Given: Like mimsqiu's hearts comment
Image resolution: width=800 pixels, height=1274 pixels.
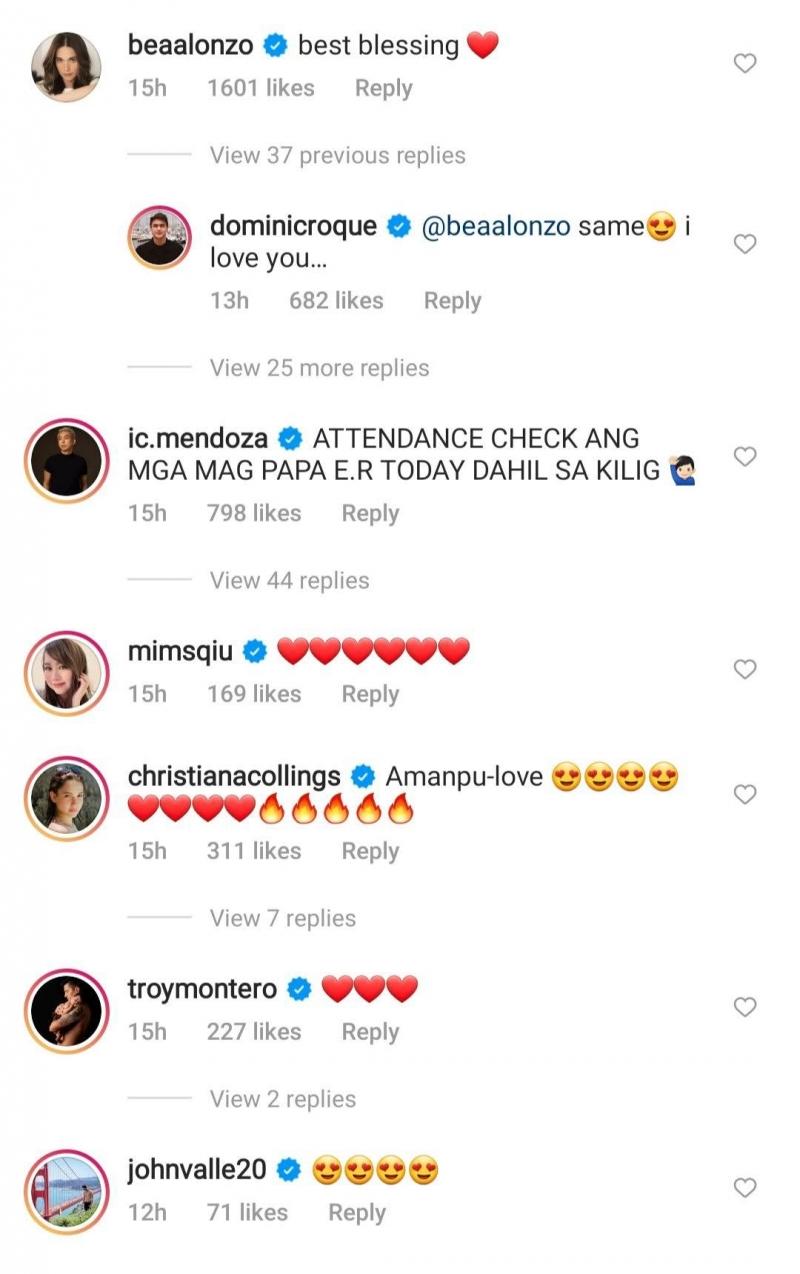Looking at the screenshot, I should click(745, 669).
